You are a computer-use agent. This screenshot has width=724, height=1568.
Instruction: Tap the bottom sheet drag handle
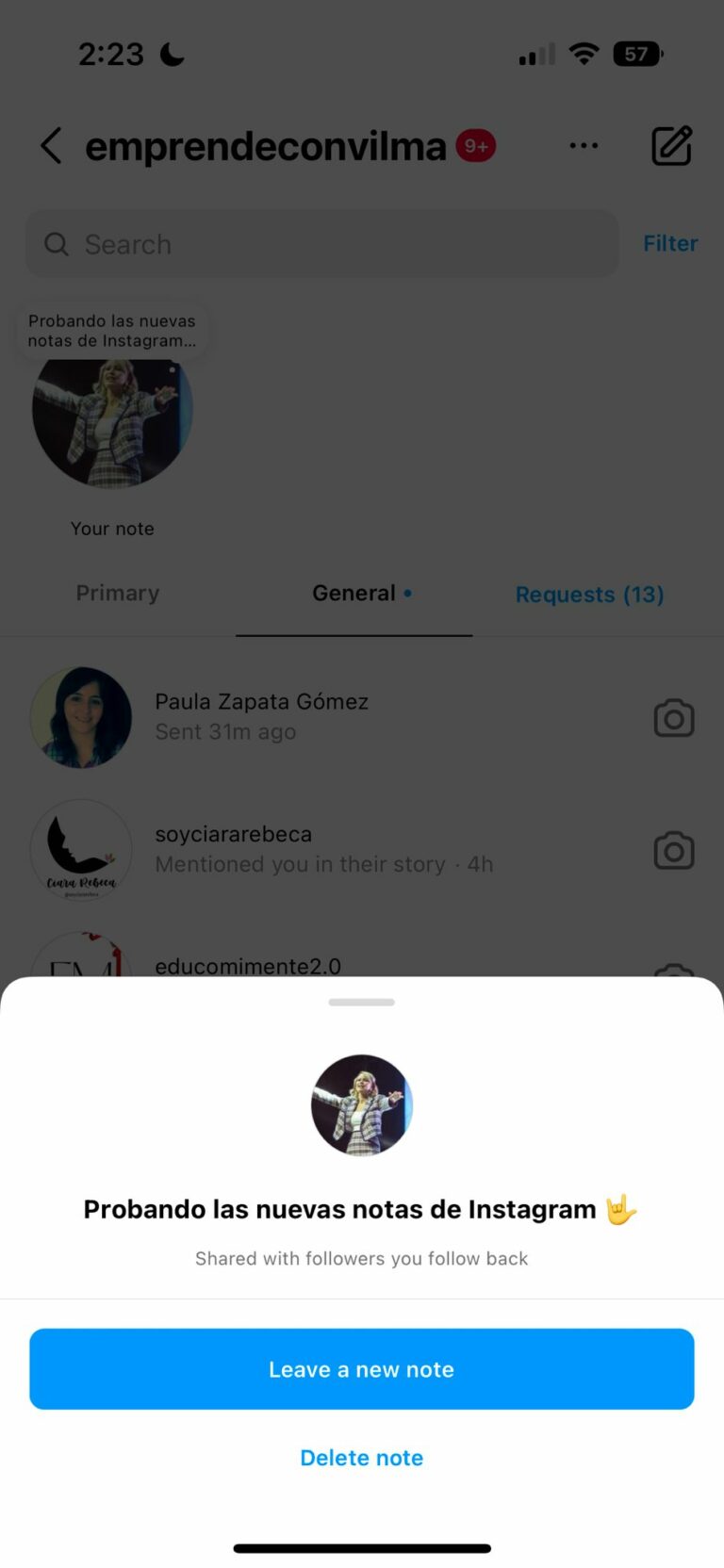click(362, 1003)
